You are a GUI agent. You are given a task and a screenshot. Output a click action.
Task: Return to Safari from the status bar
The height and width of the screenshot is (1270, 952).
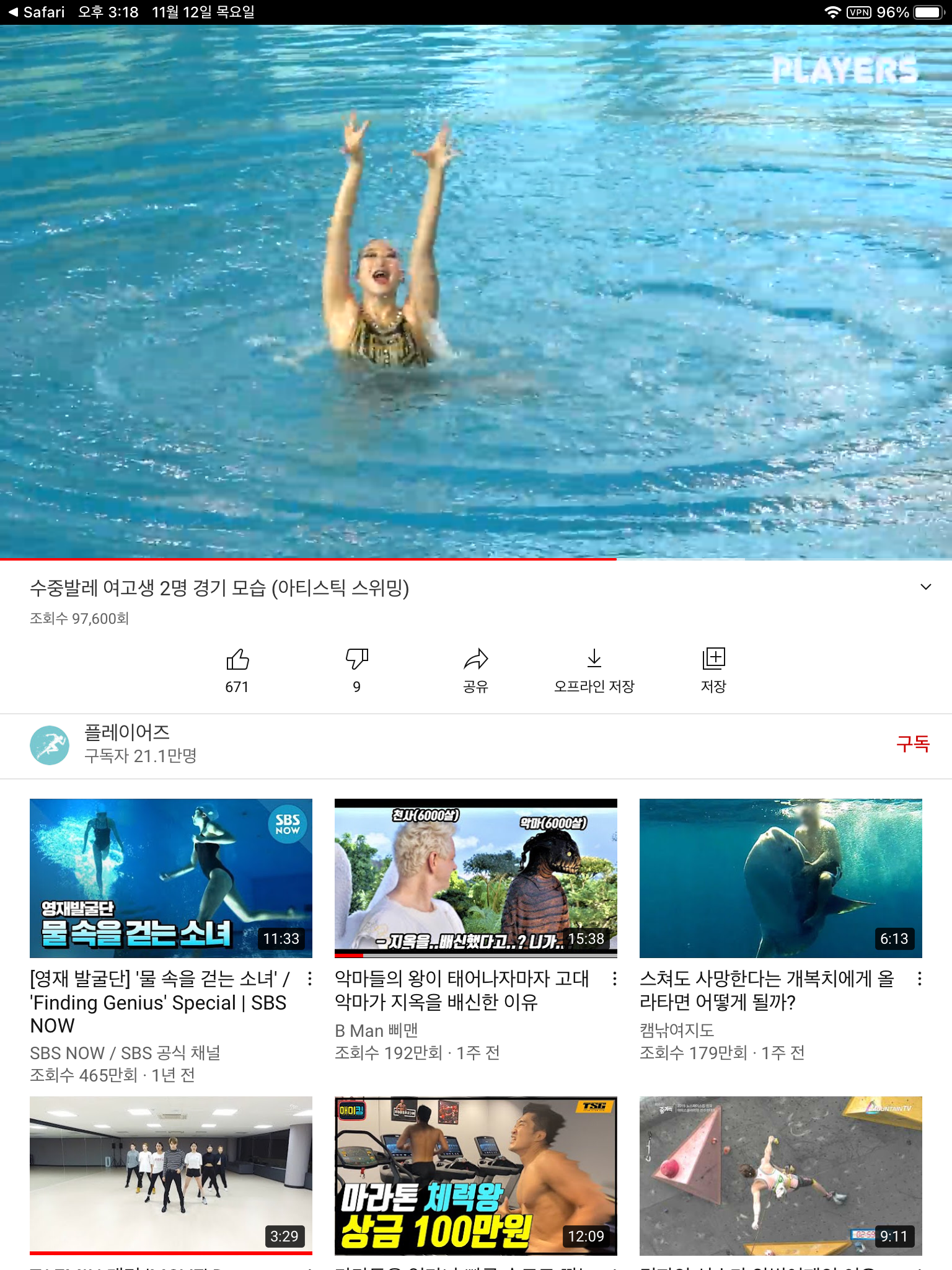[x=37, y=12]
